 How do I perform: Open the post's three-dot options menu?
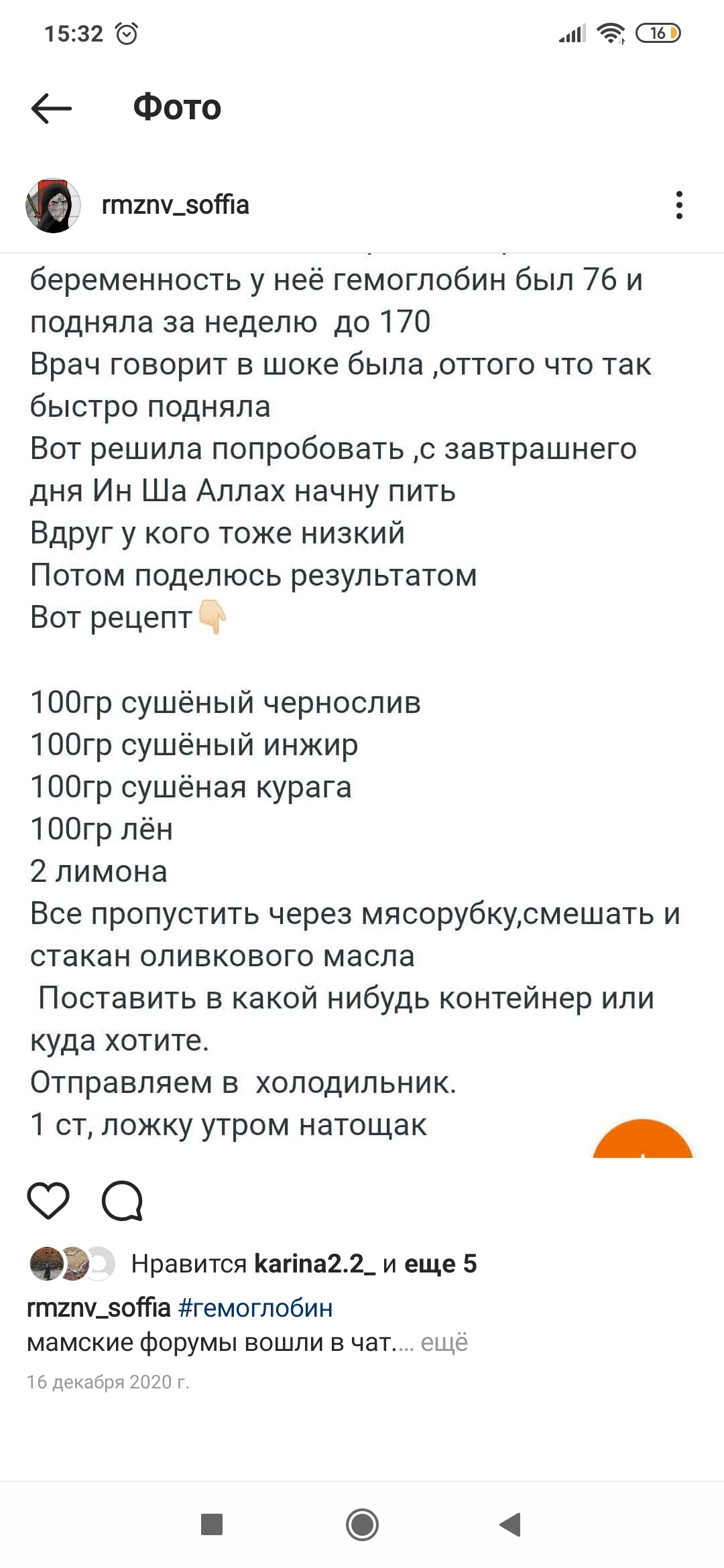679,205
